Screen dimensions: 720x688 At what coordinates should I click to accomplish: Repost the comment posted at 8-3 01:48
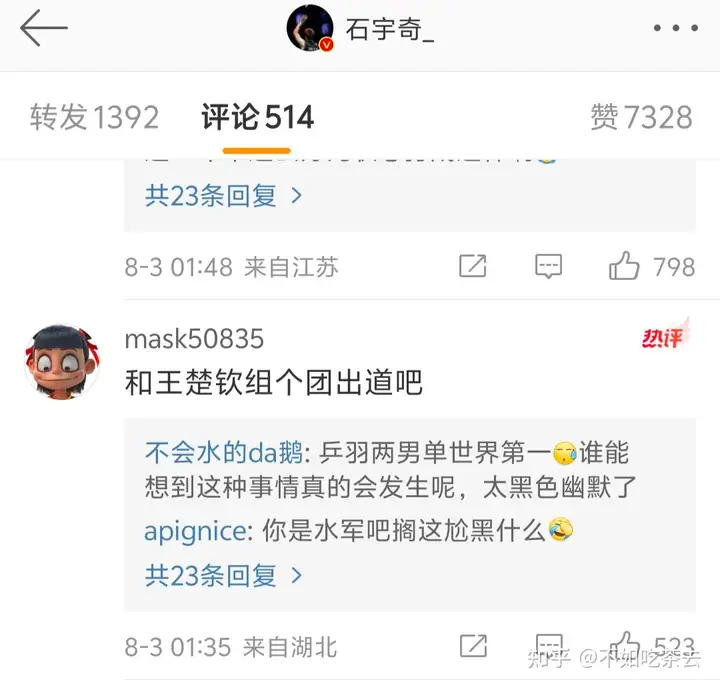[472, 266]
